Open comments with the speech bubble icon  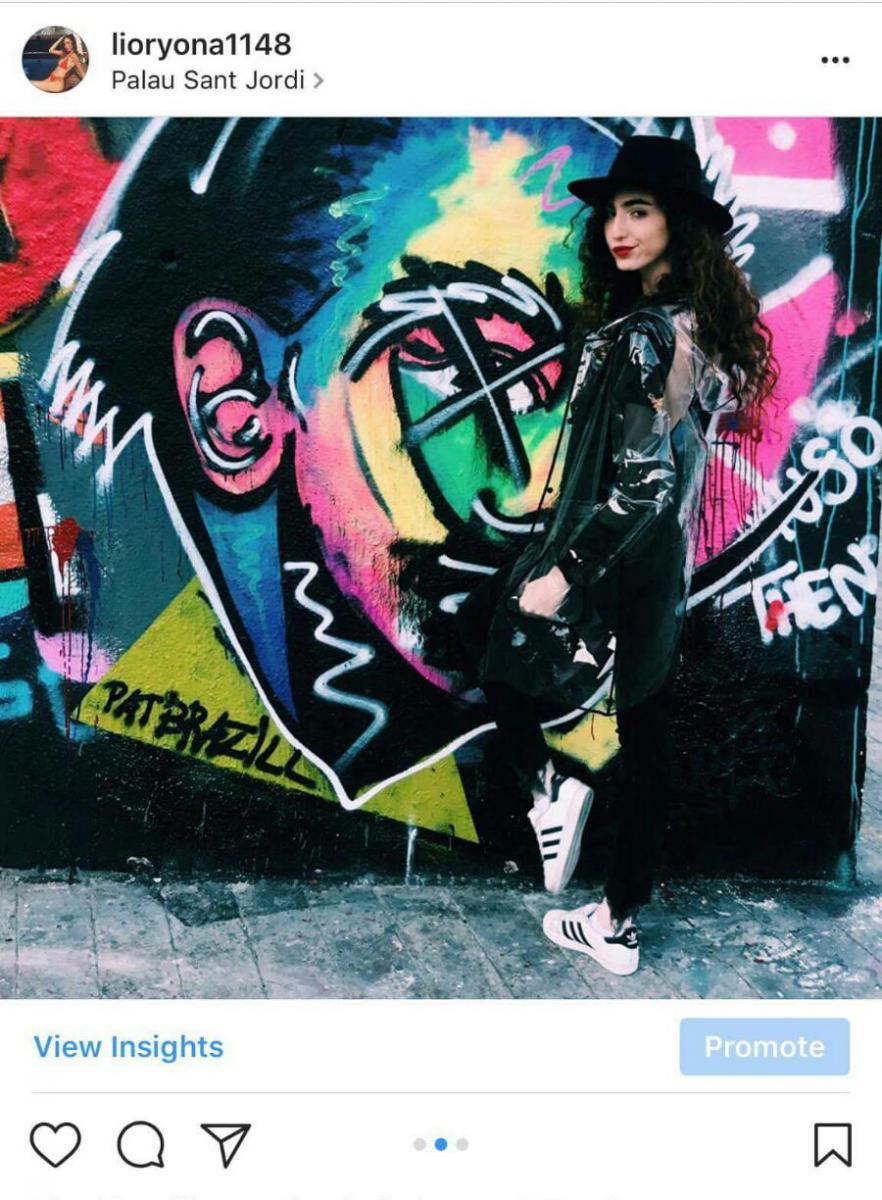pos(140,1144)
